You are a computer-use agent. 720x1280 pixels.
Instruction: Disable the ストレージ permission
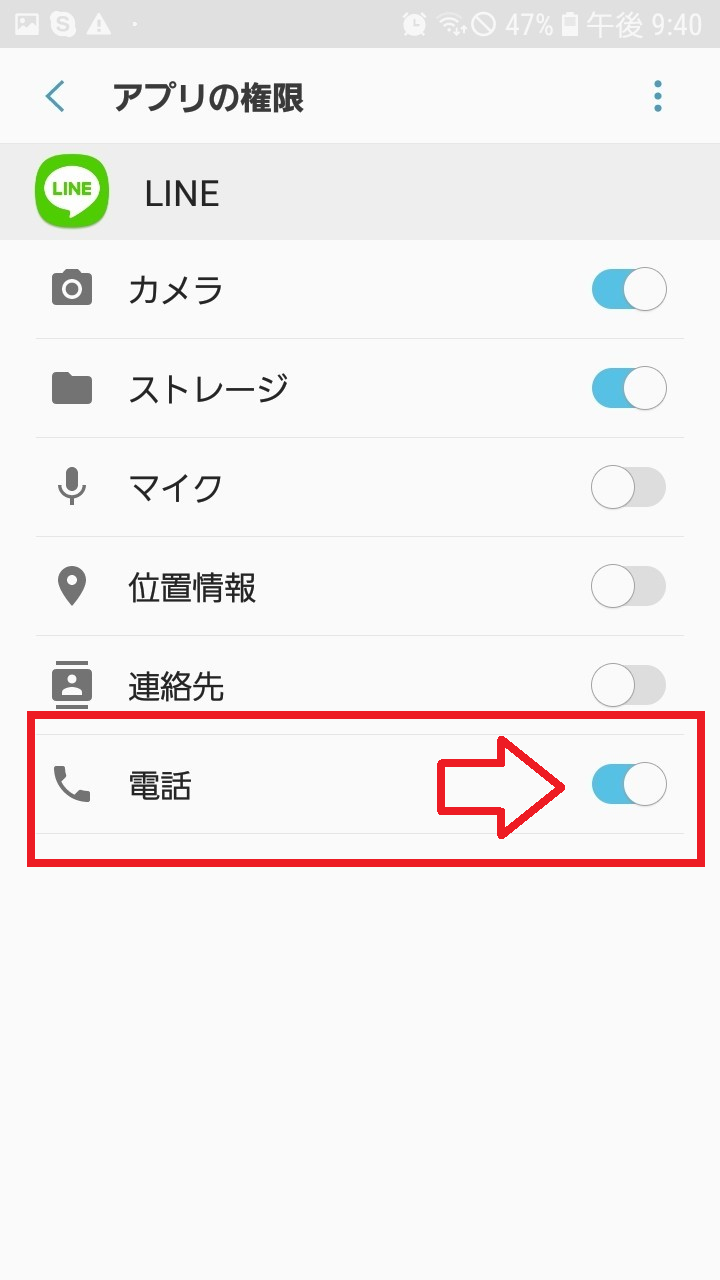[x=629, y=388]
